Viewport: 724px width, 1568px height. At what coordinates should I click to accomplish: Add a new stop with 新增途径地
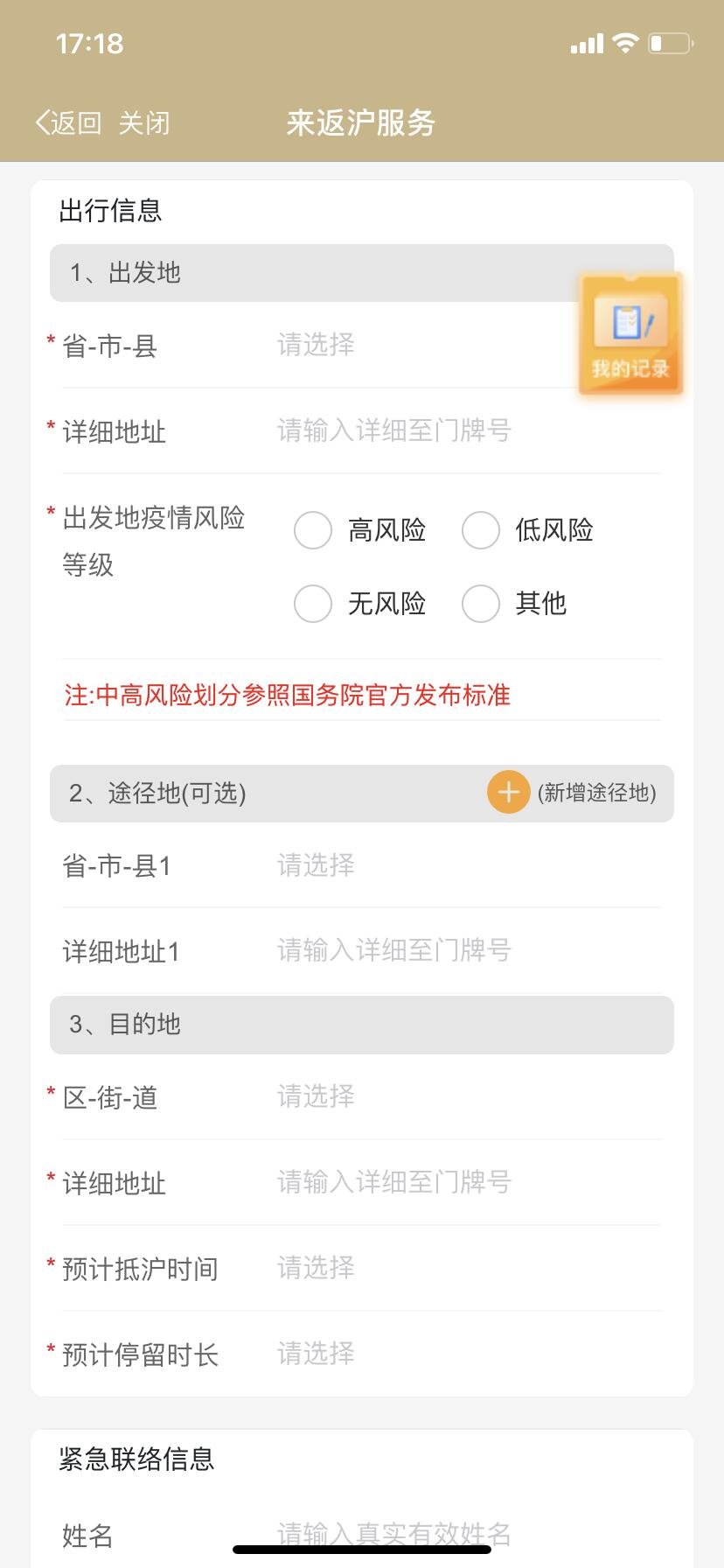click(572, 793)
